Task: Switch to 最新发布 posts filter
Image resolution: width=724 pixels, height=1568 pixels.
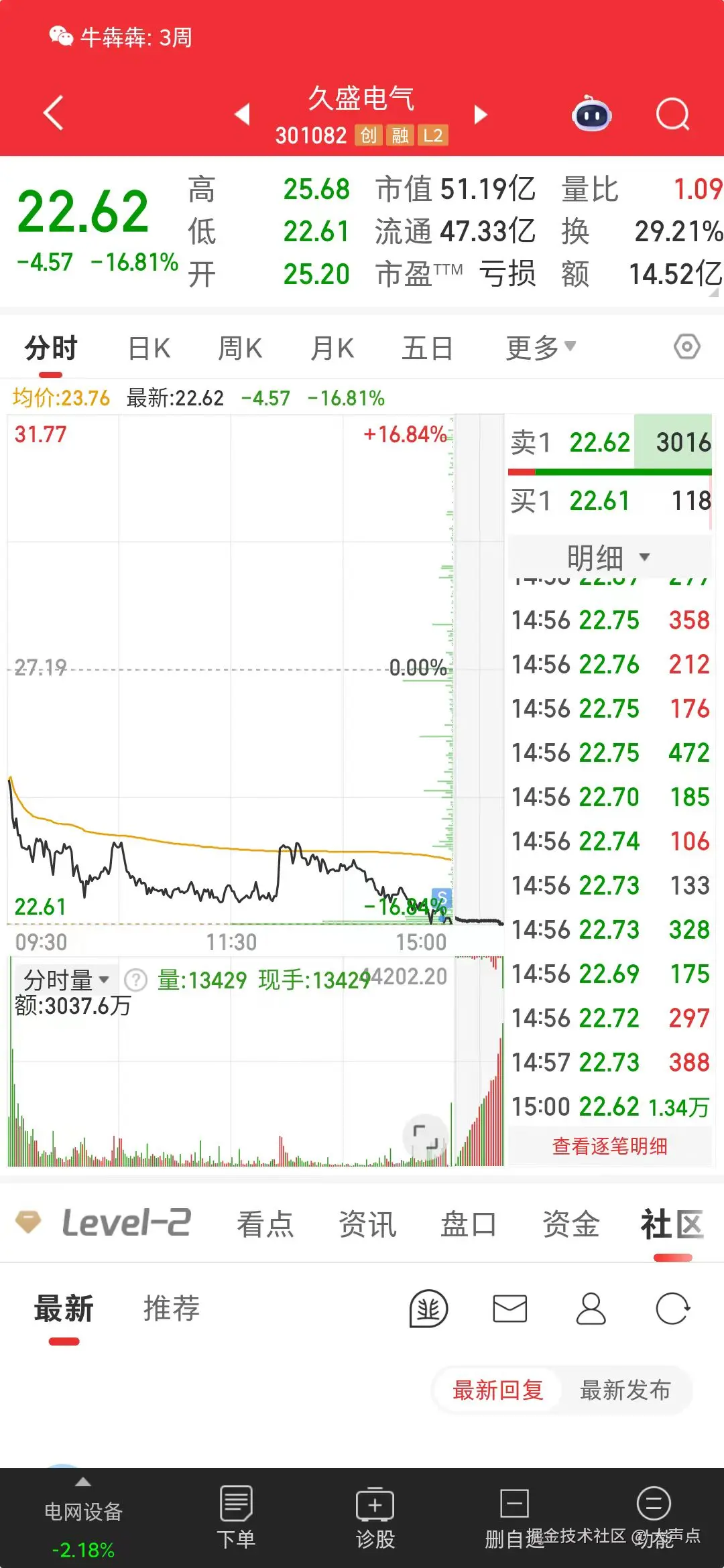Action: pos(624,1390)
